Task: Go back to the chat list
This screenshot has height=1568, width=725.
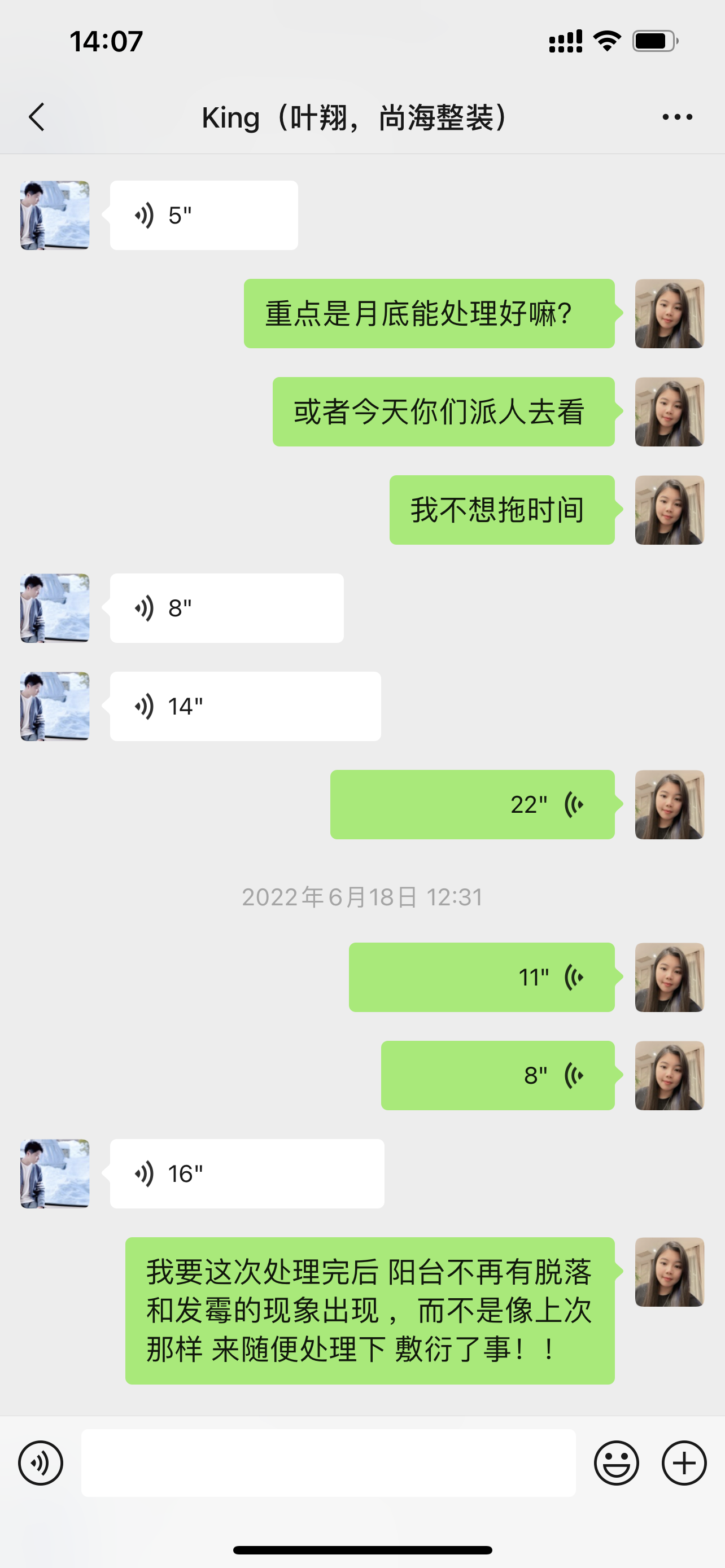Action: (x=37, y=117)
